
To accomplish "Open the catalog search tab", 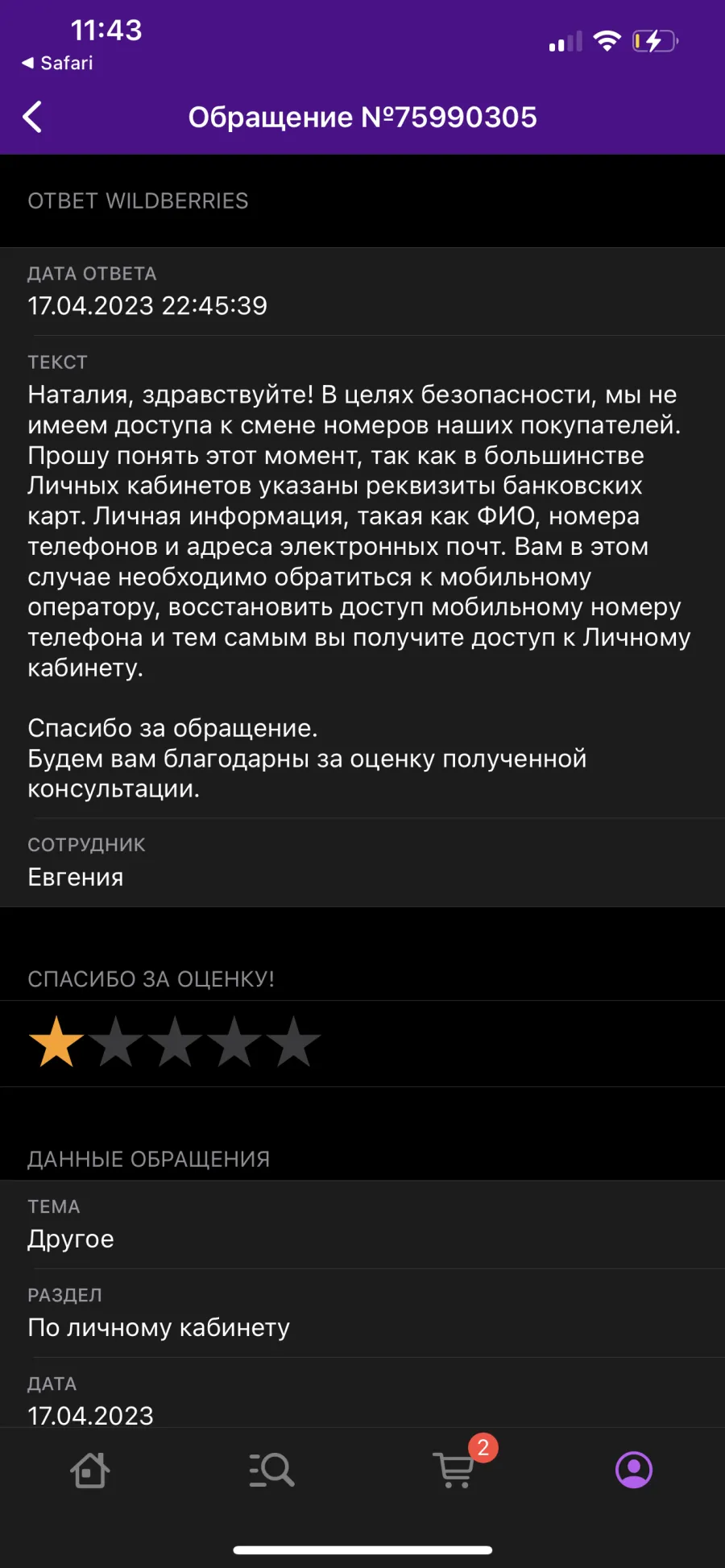I will 271,1470.
